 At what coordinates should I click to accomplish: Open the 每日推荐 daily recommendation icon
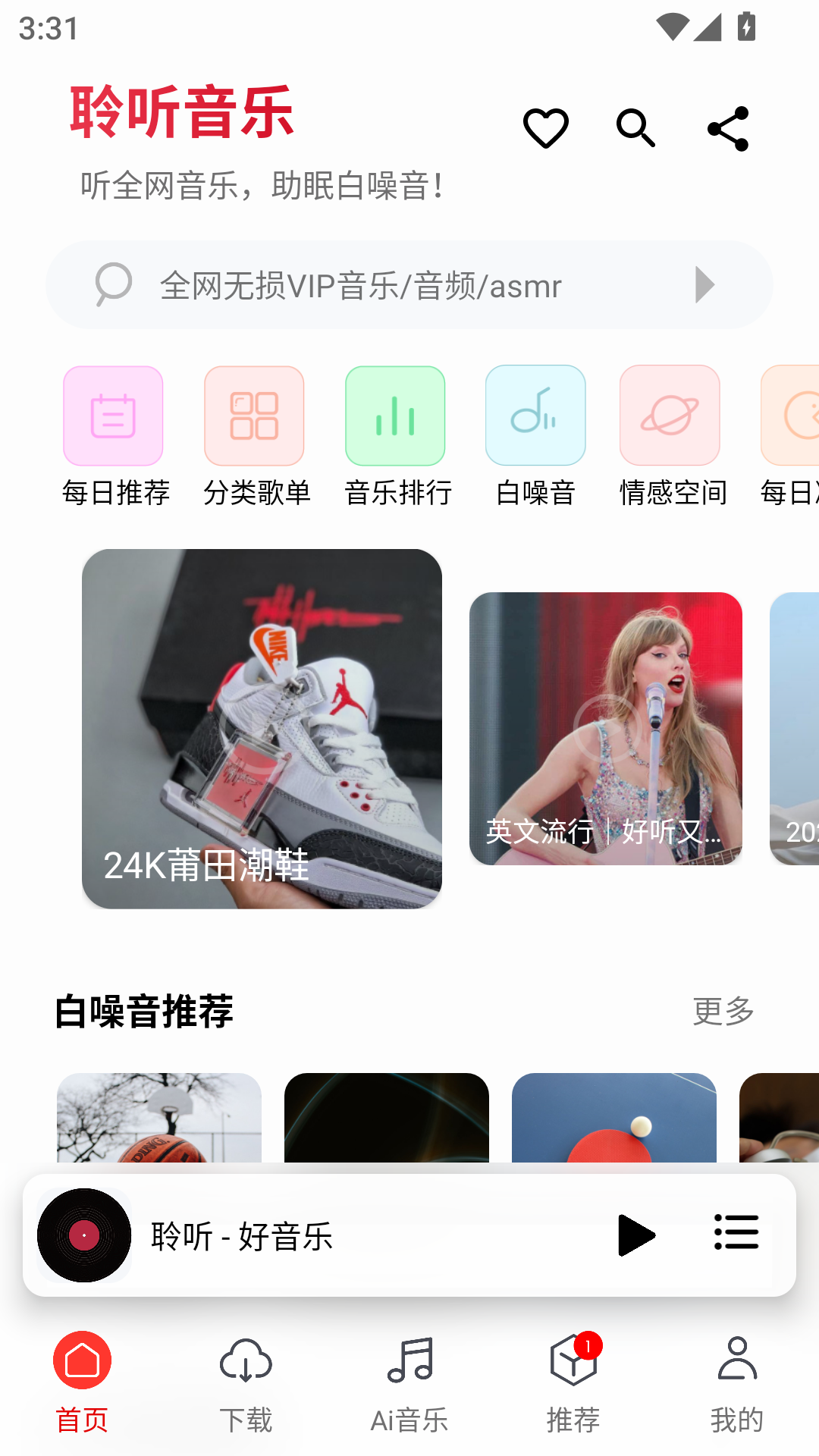112,416
